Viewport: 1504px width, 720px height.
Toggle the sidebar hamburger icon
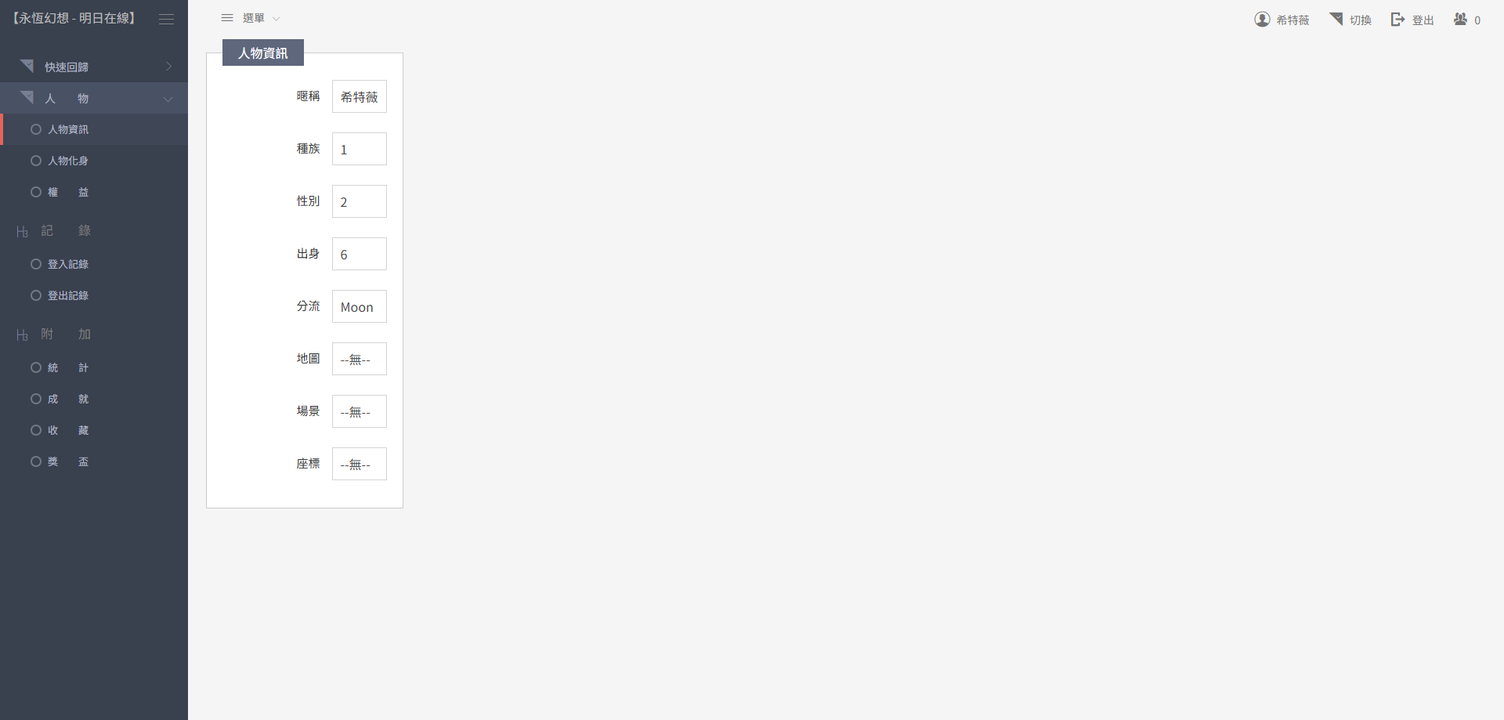pos(166,19)
